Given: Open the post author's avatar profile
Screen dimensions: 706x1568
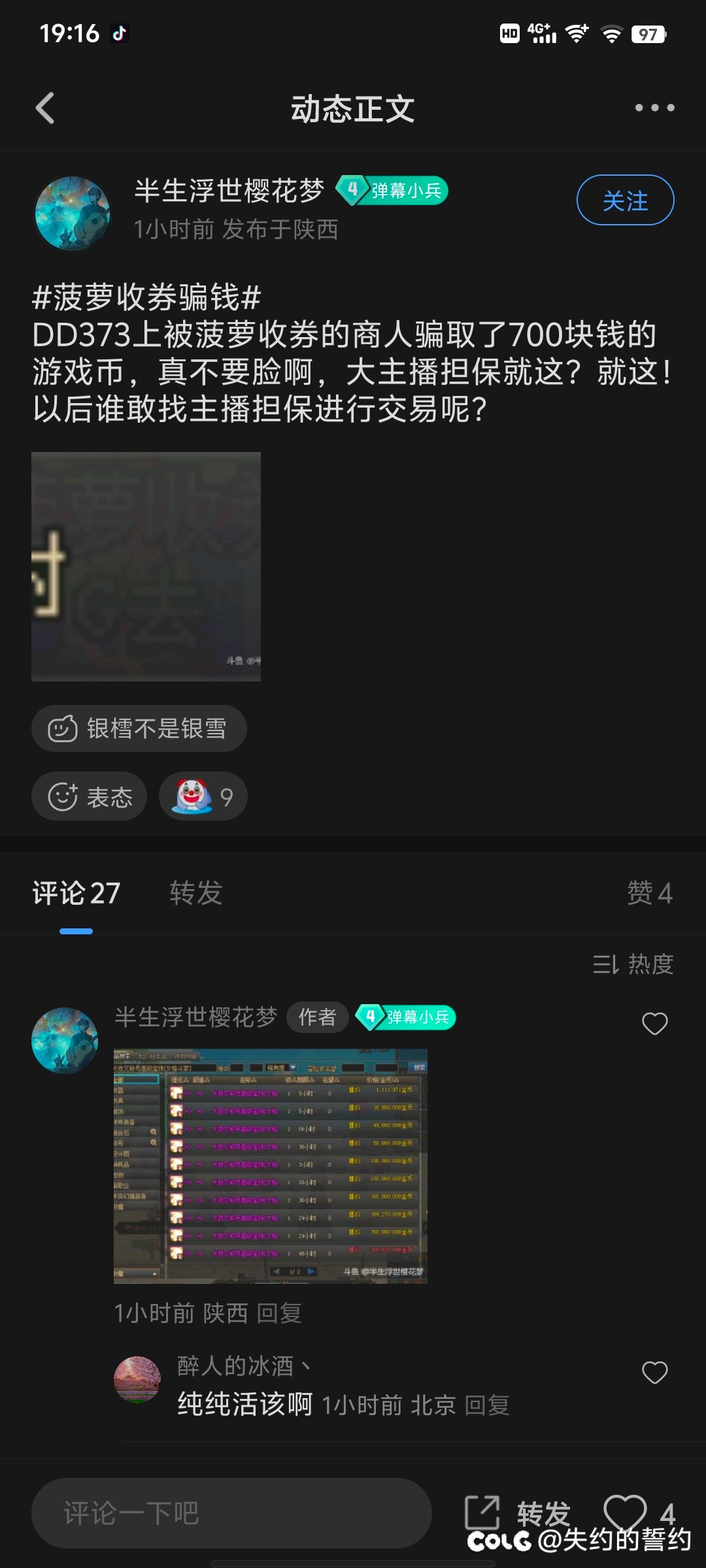Looking at the screenshot, I should coord(72,214).
